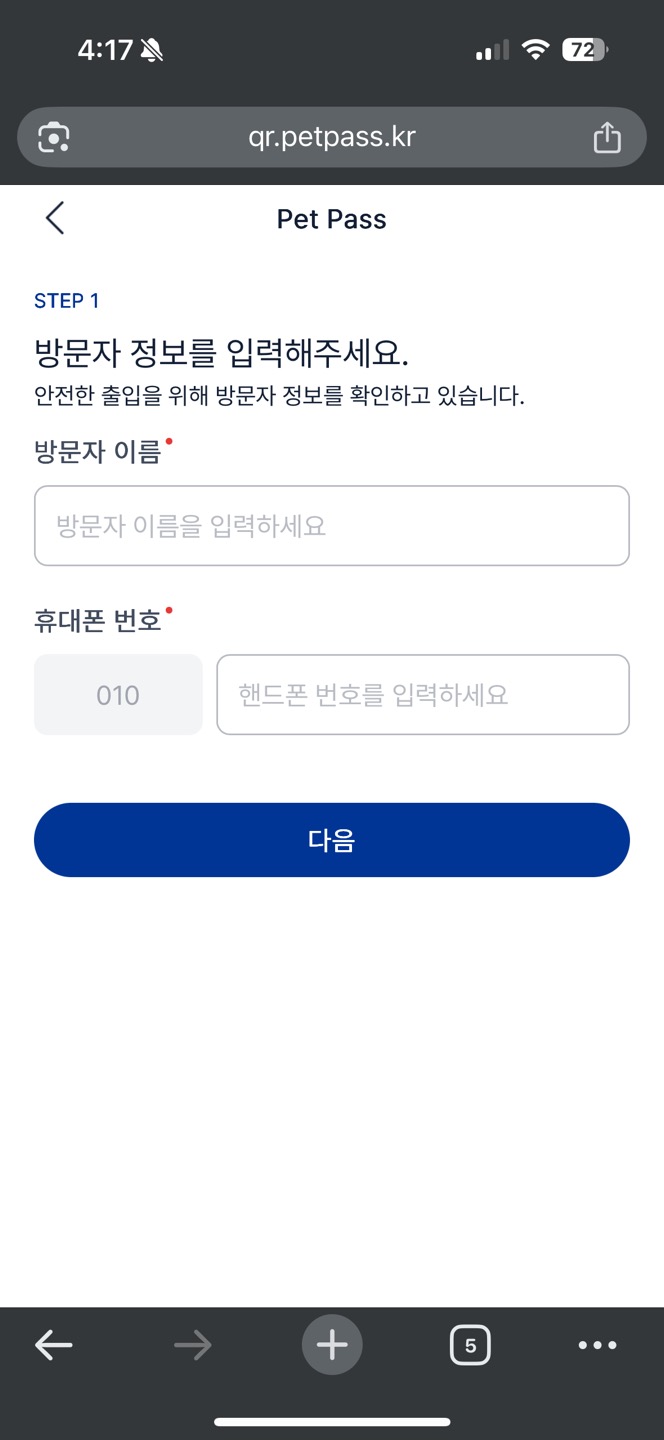Open the browser's three-dot menu
The height and width of the screenshot is (1440, 664).
pos(597,1346)
